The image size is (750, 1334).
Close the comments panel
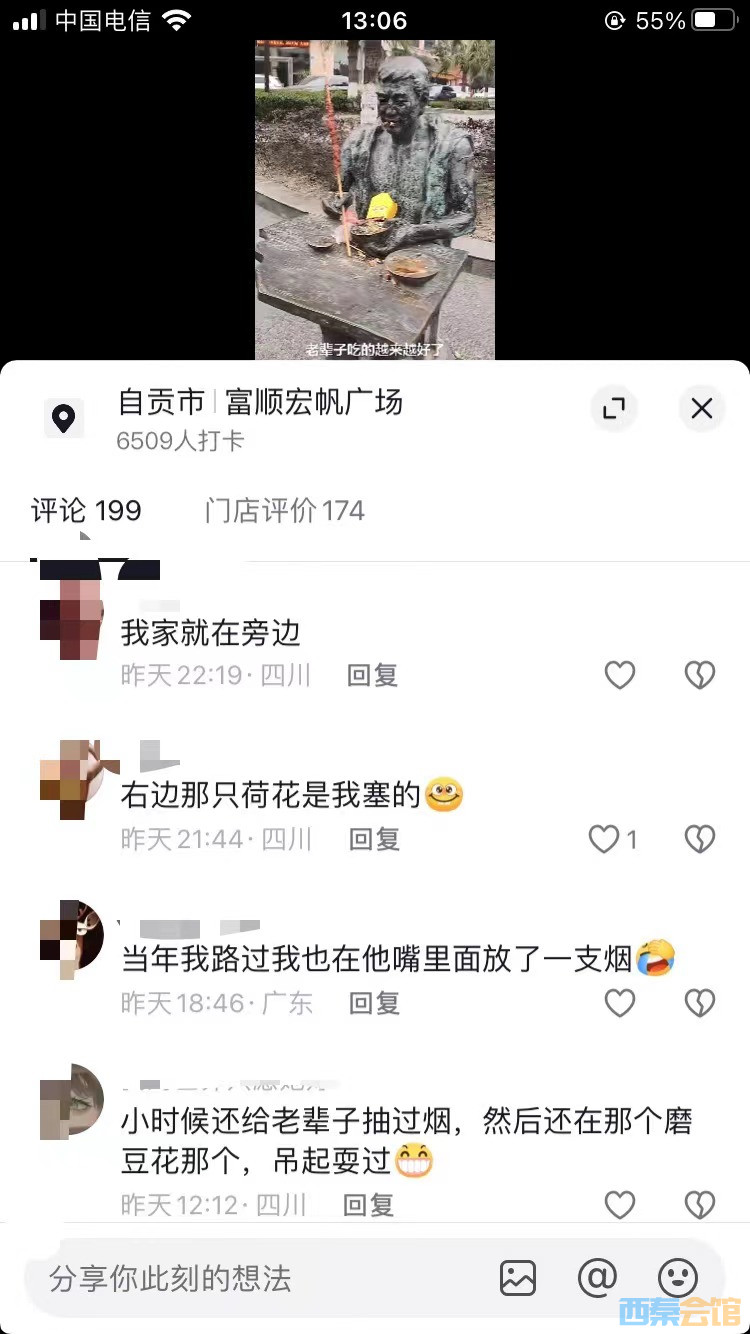pos(701,408)
